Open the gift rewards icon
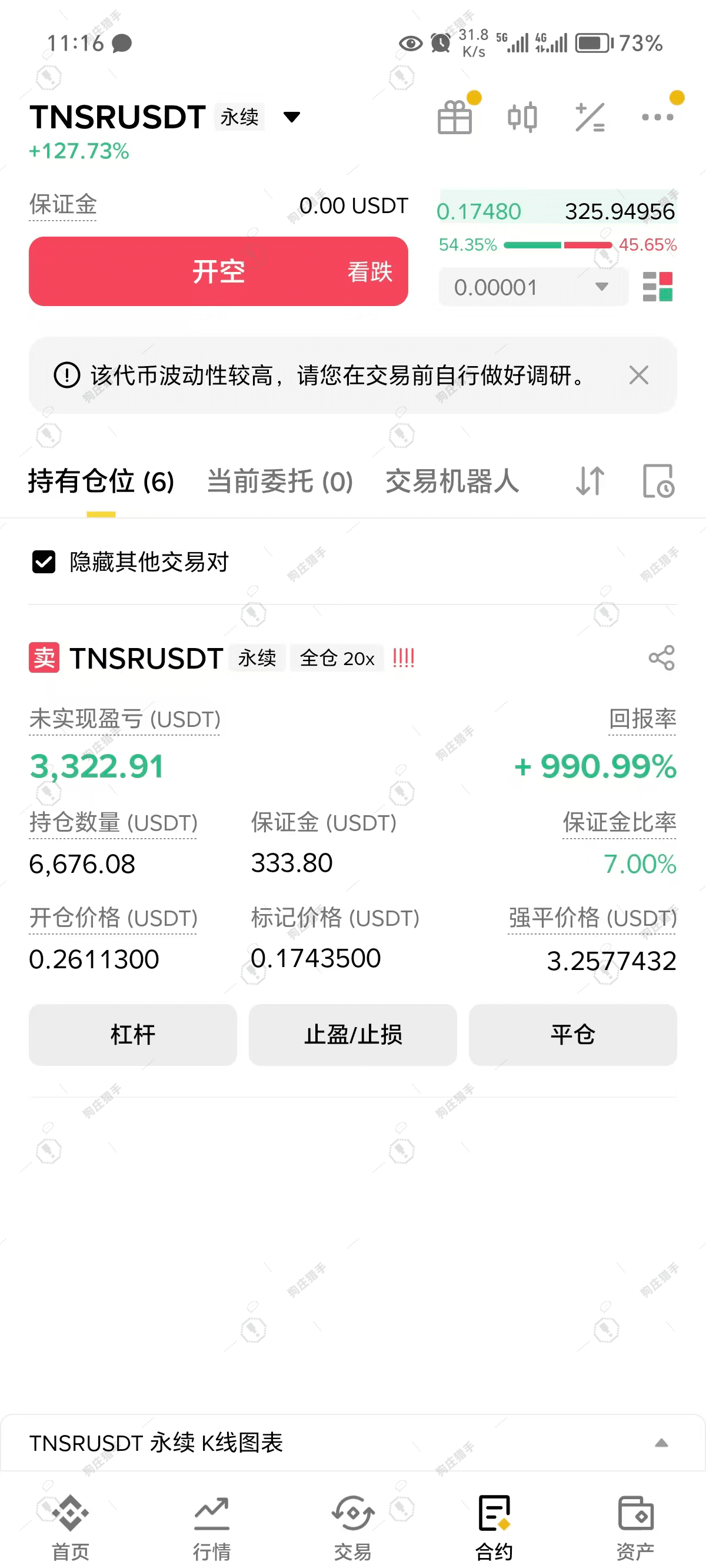The image size is (706, 1568). [455, 117]
